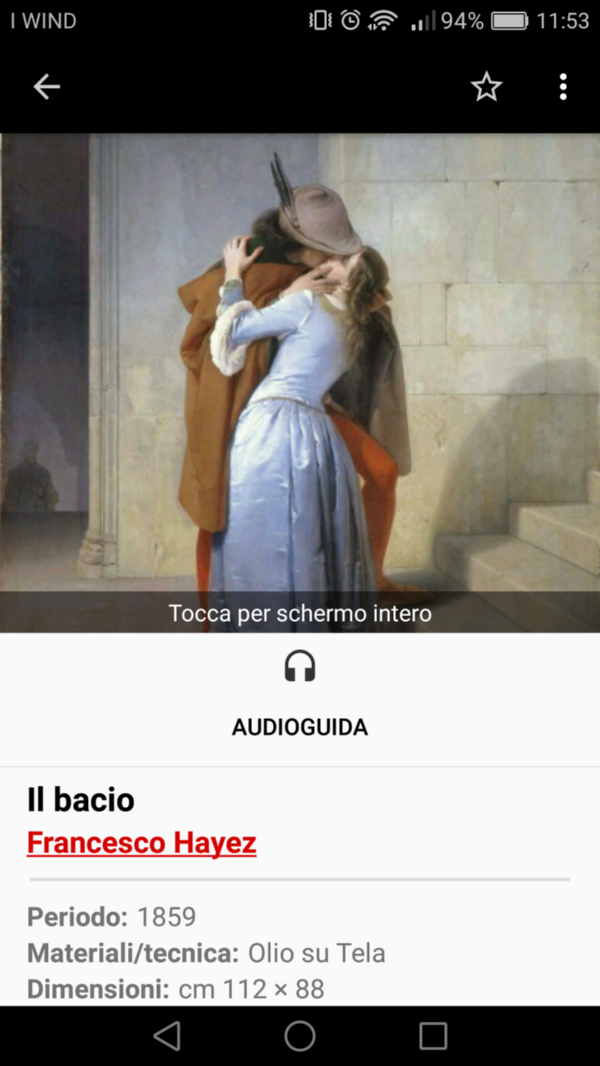Open the recent apps overview
Image resolution: width=600 pixels, height=1066 pixels.
point(433,1036)
